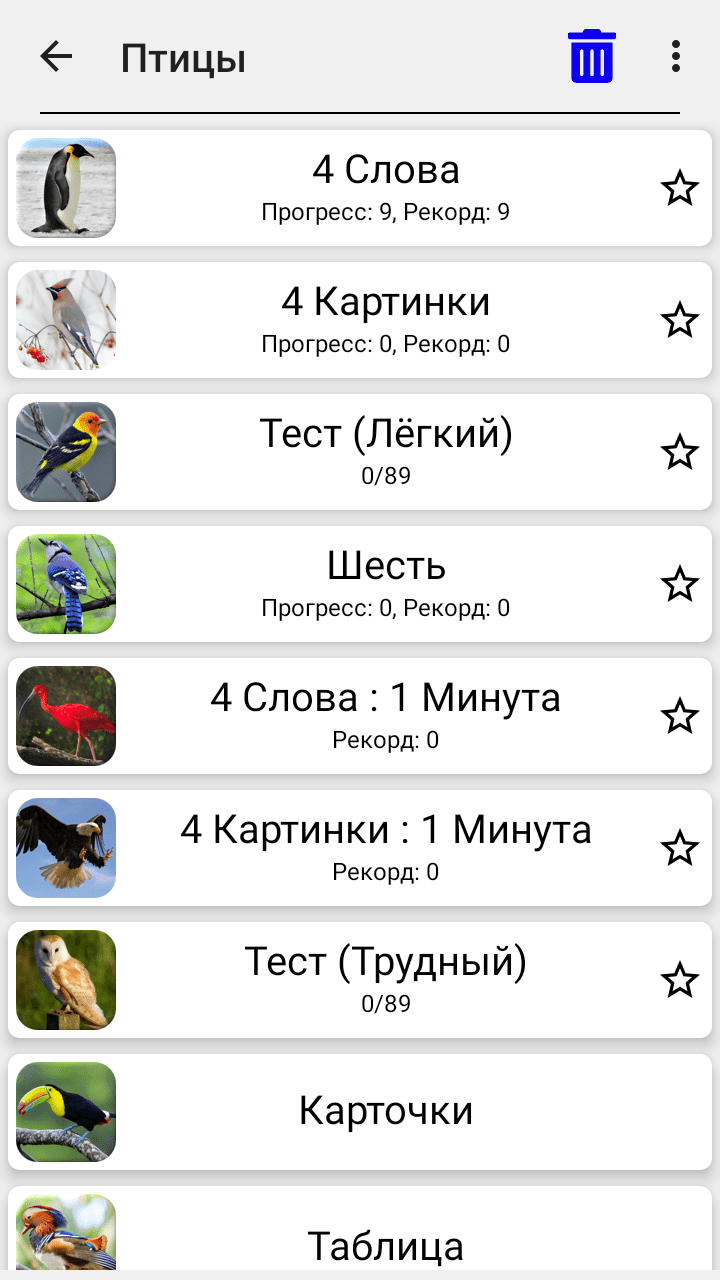Open the three-dot overflow menu

pyautogui.click(x=676, y=56)
